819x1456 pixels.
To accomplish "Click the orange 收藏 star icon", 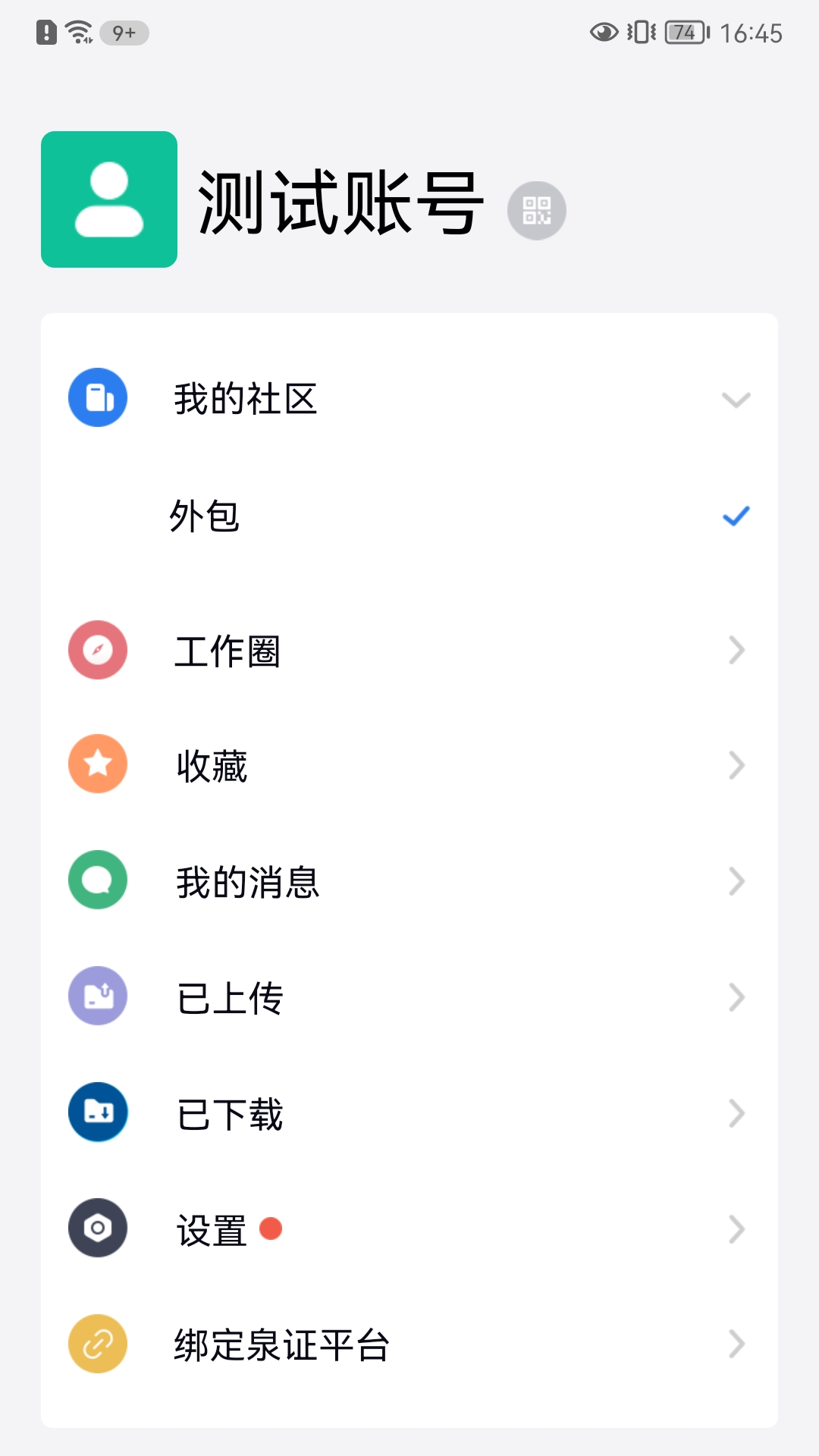I will [x=97, y=764].
